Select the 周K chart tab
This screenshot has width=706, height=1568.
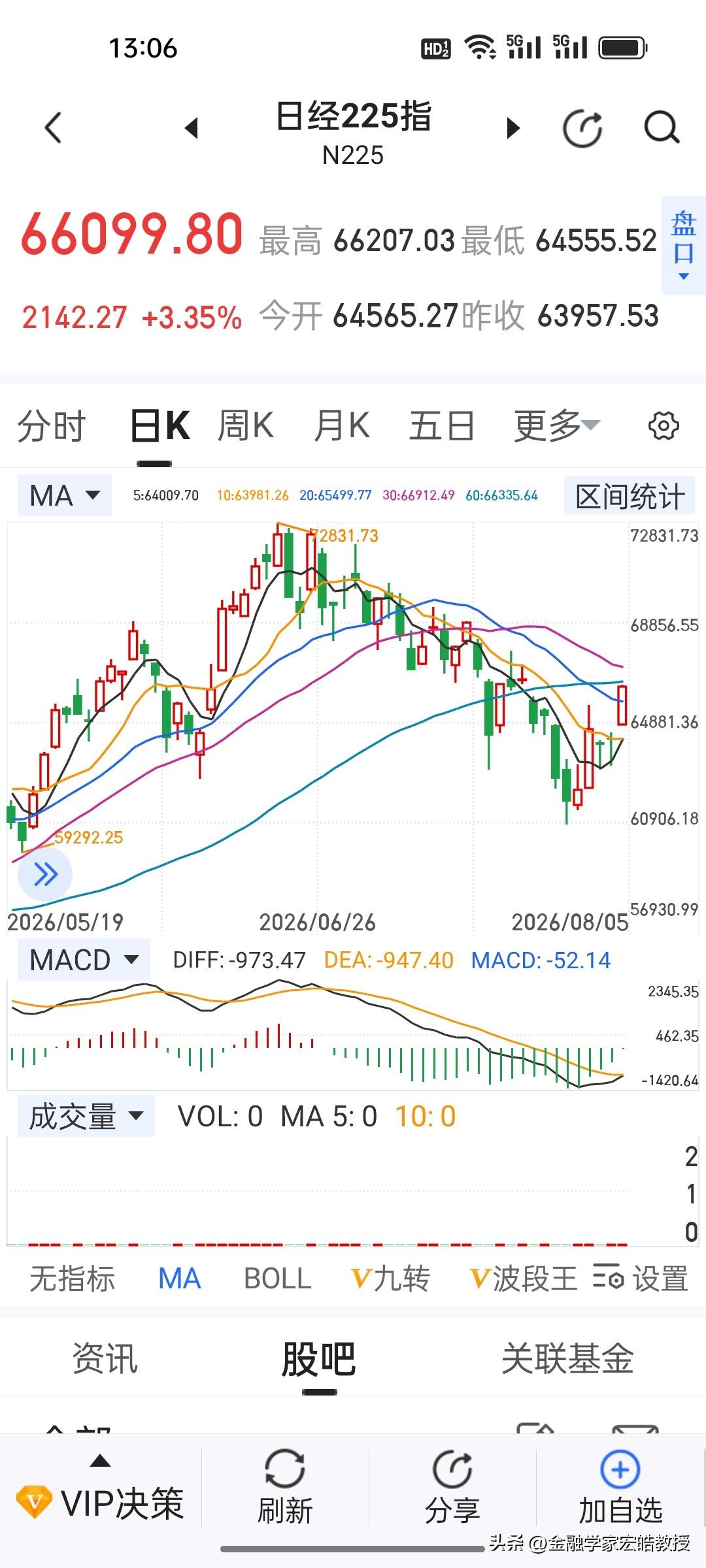pos(245,426)
